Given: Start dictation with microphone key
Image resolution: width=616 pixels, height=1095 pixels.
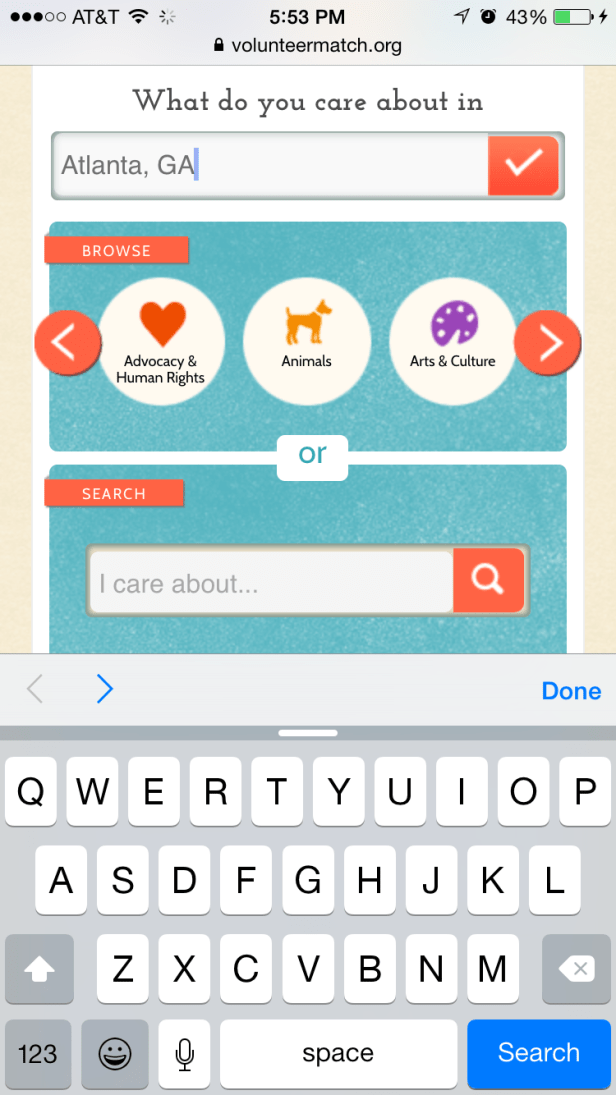Looking at the screenshot, I should [x=184, y=1053].
